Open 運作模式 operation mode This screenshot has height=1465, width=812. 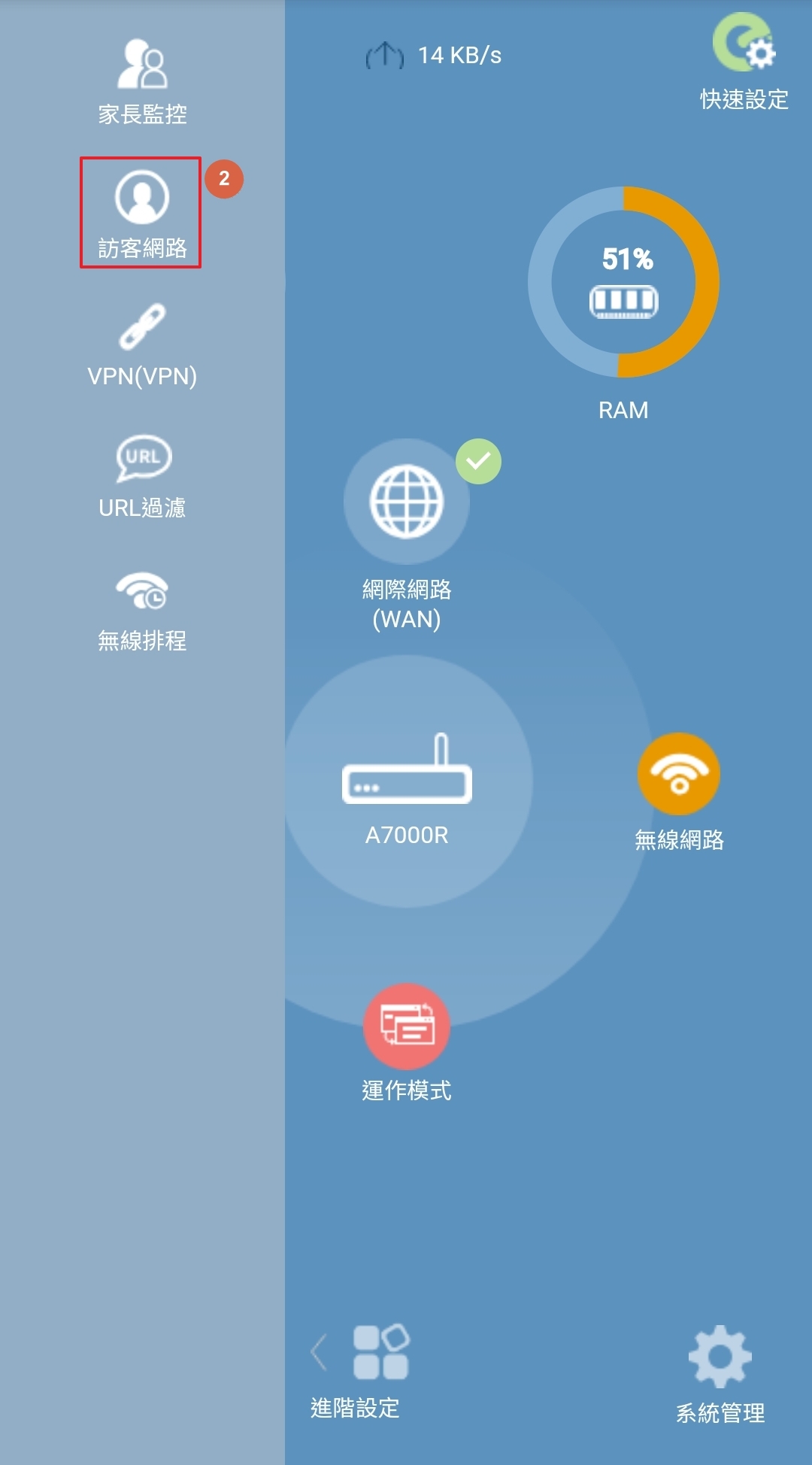(x=407, y=1027)
